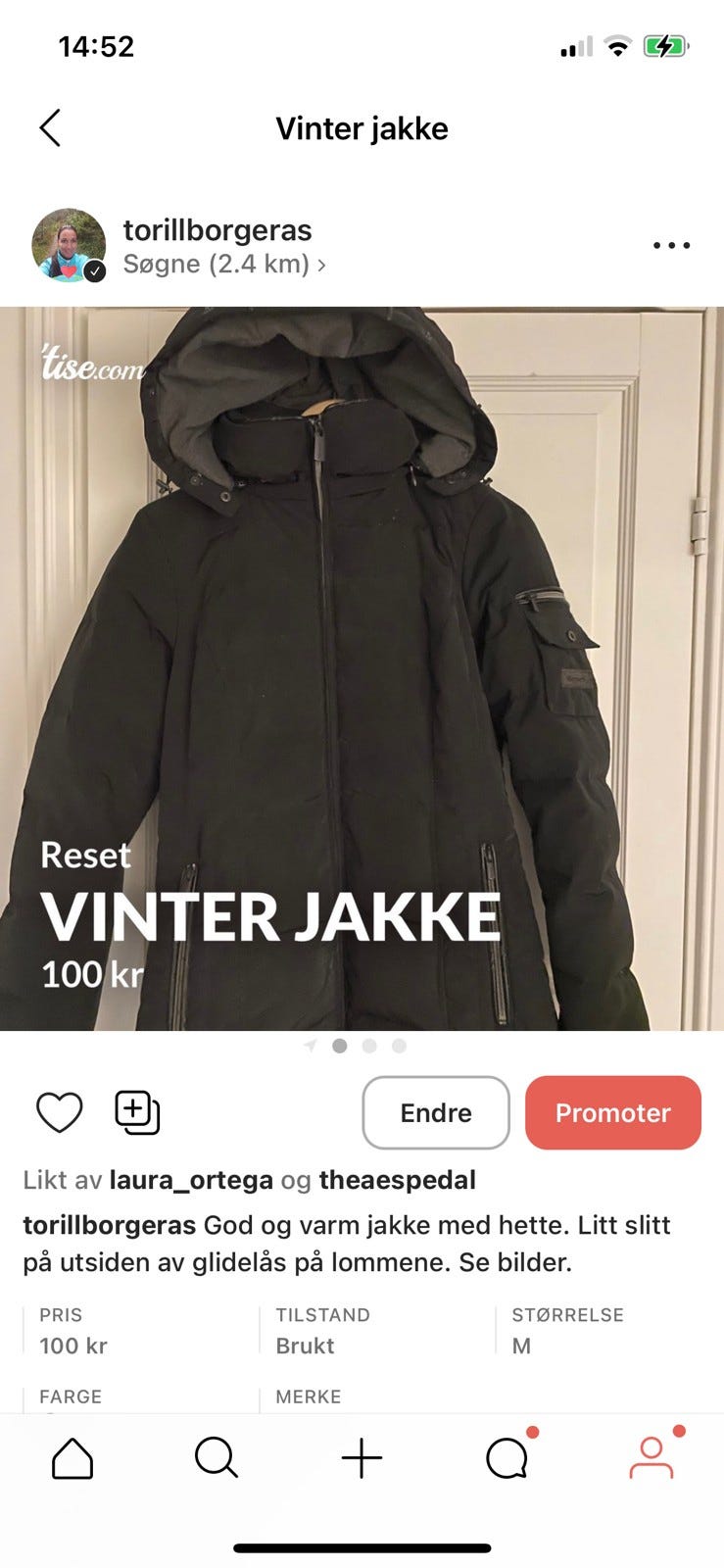The image size is (724, 1568).
Task: Open your profile icon with notification badge
Action: pos(652,1457)
